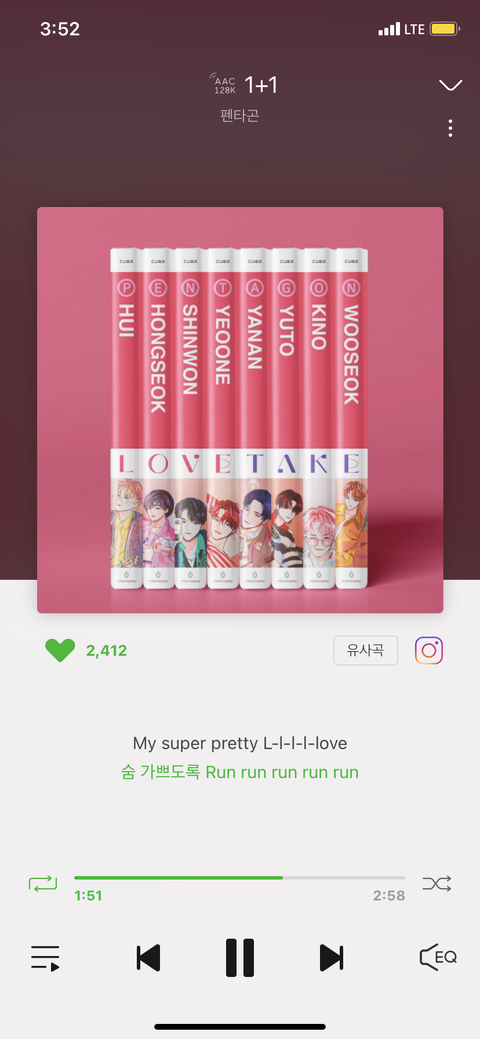
Task: Share the song to Instagram
Action: point(429,651)
